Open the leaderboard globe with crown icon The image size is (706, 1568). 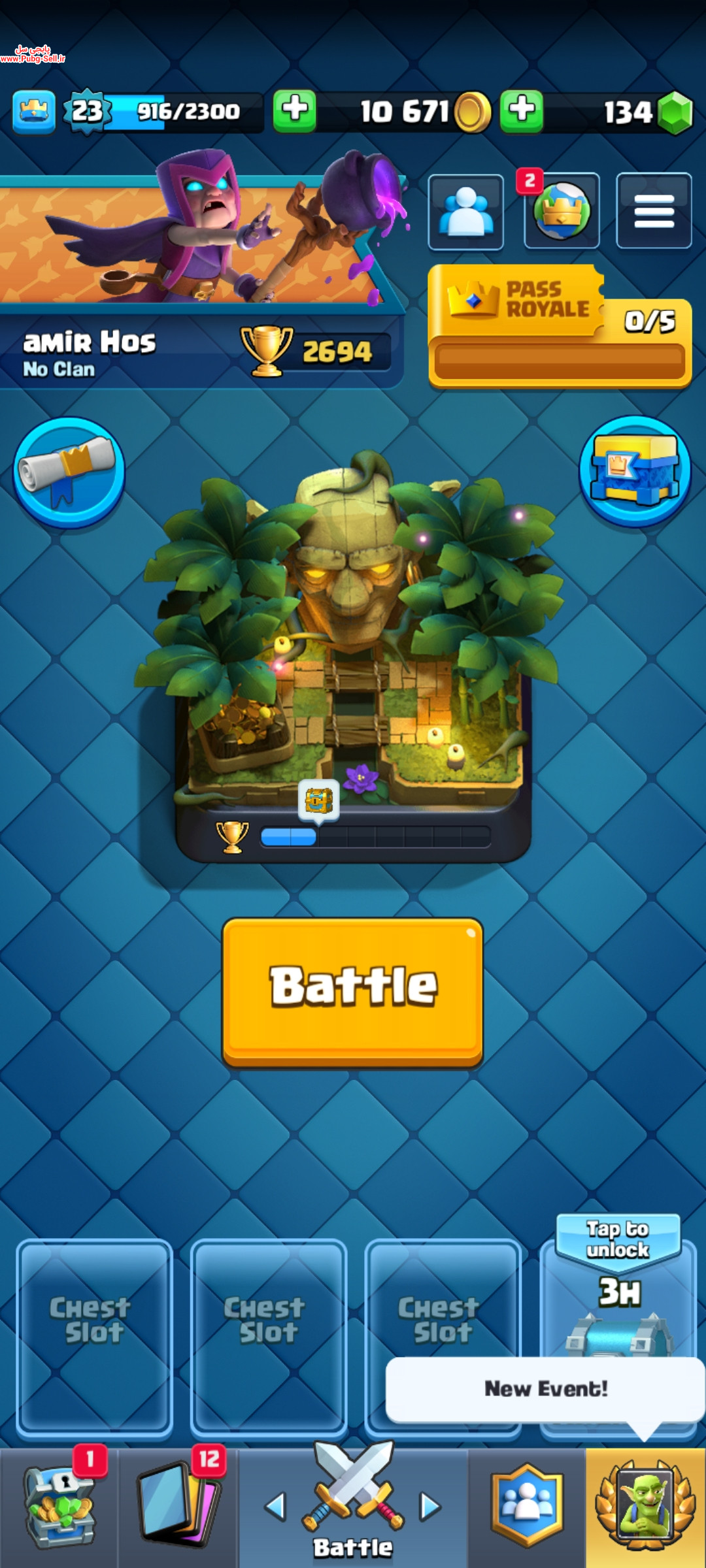pos(562,210)
